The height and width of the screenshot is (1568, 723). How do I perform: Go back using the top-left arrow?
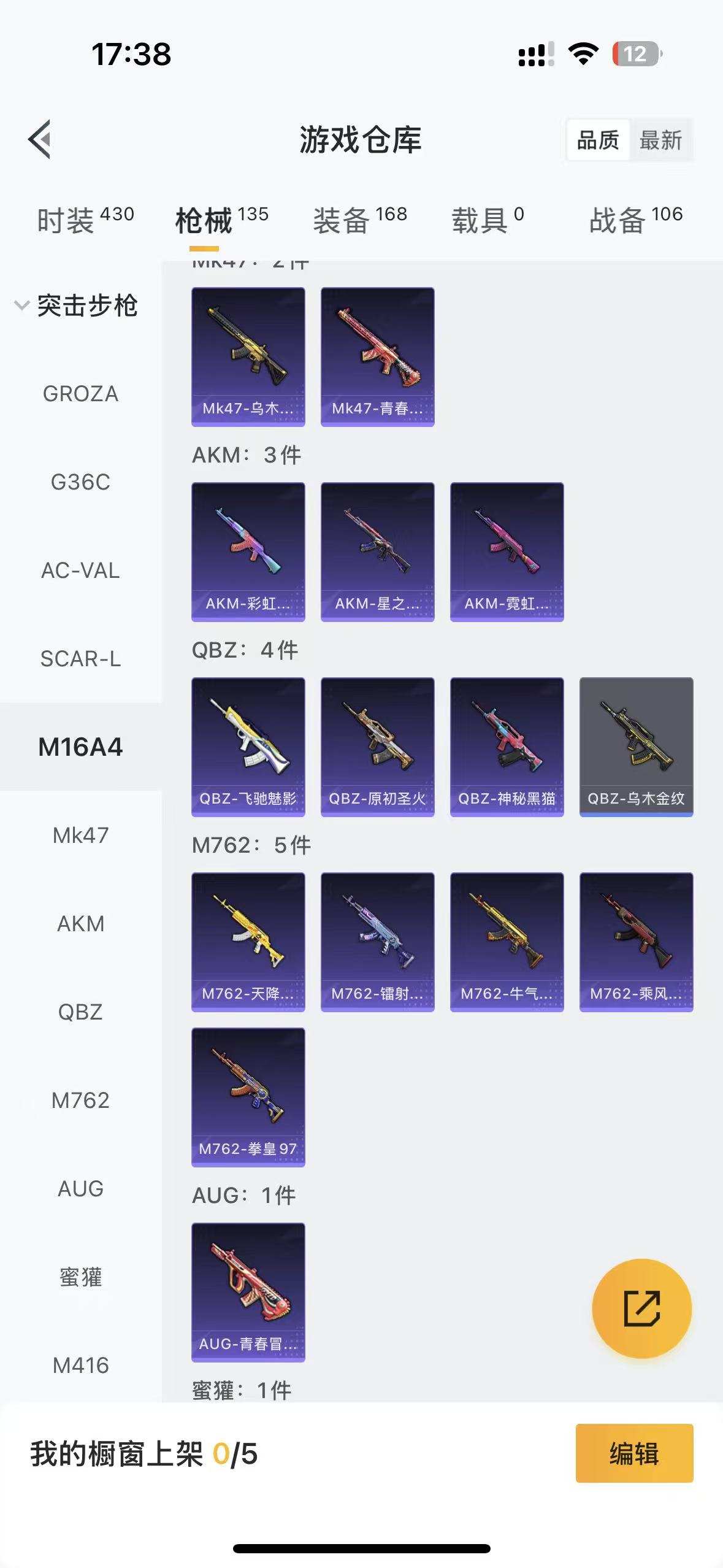[40, 139]
